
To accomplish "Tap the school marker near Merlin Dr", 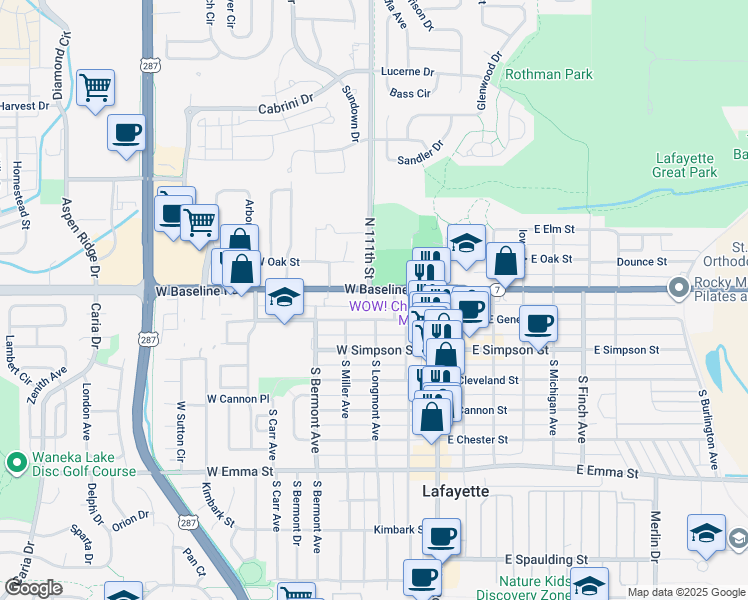I will 706,533.
